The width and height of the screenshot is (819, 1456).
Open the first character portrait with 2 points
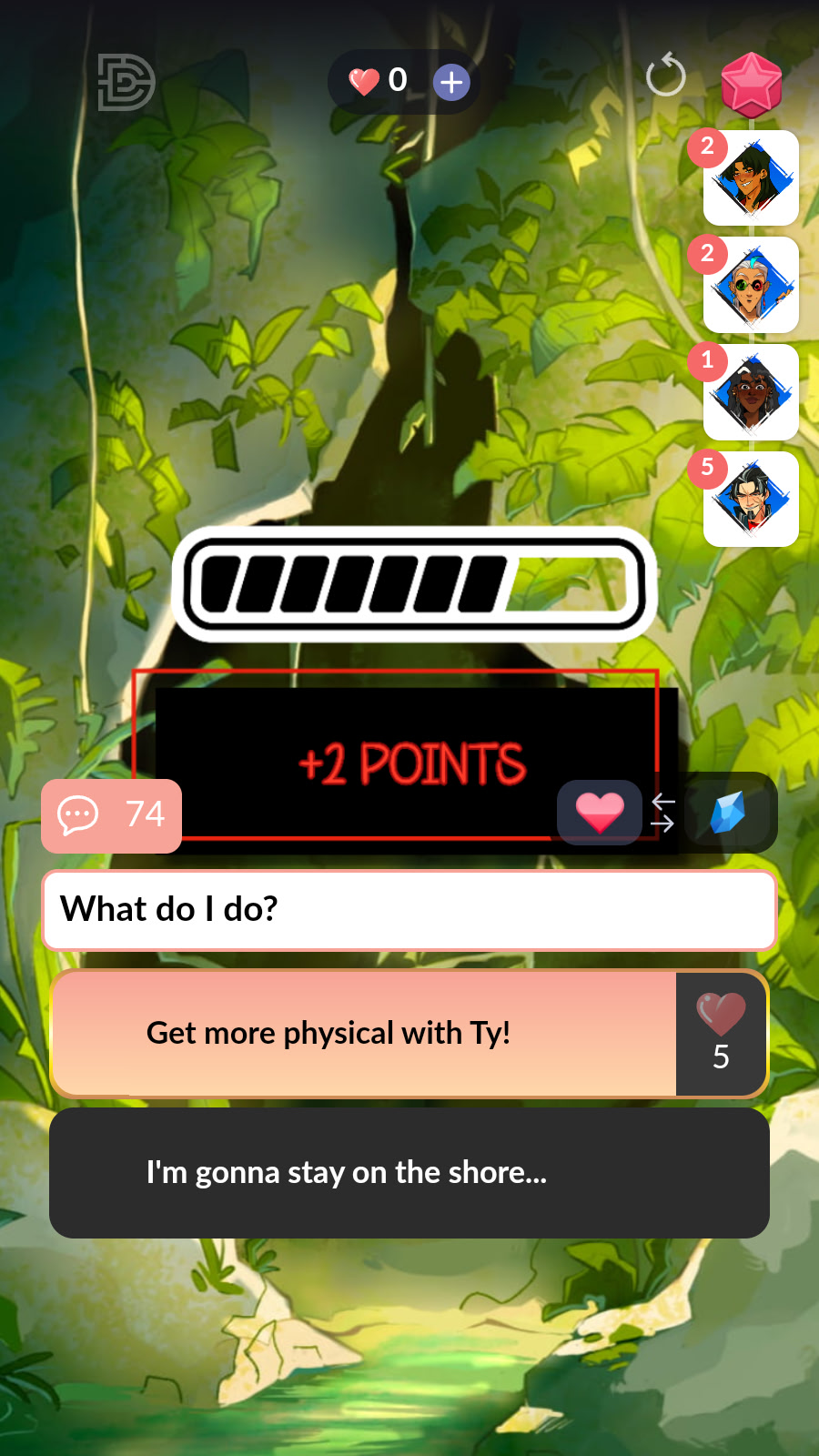(x=751, y=178)
